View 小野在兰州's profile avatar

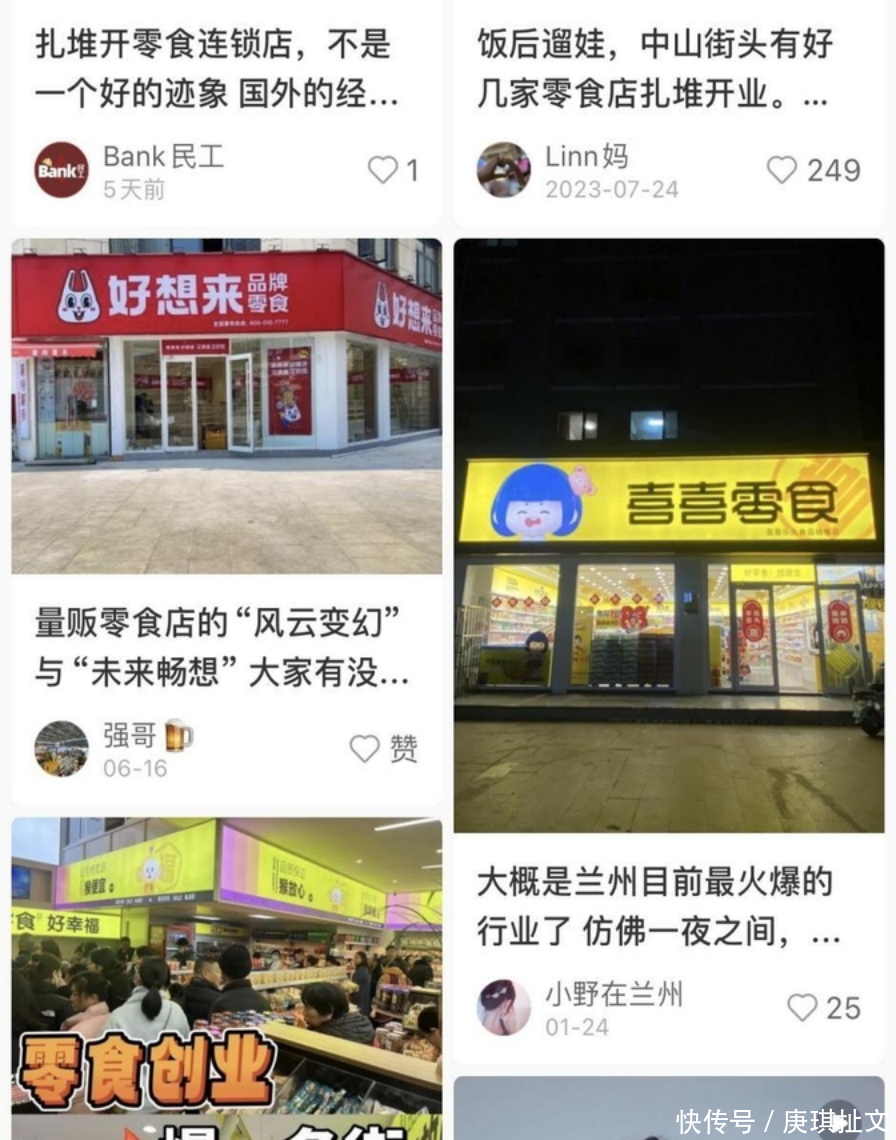coord(504,1007)
